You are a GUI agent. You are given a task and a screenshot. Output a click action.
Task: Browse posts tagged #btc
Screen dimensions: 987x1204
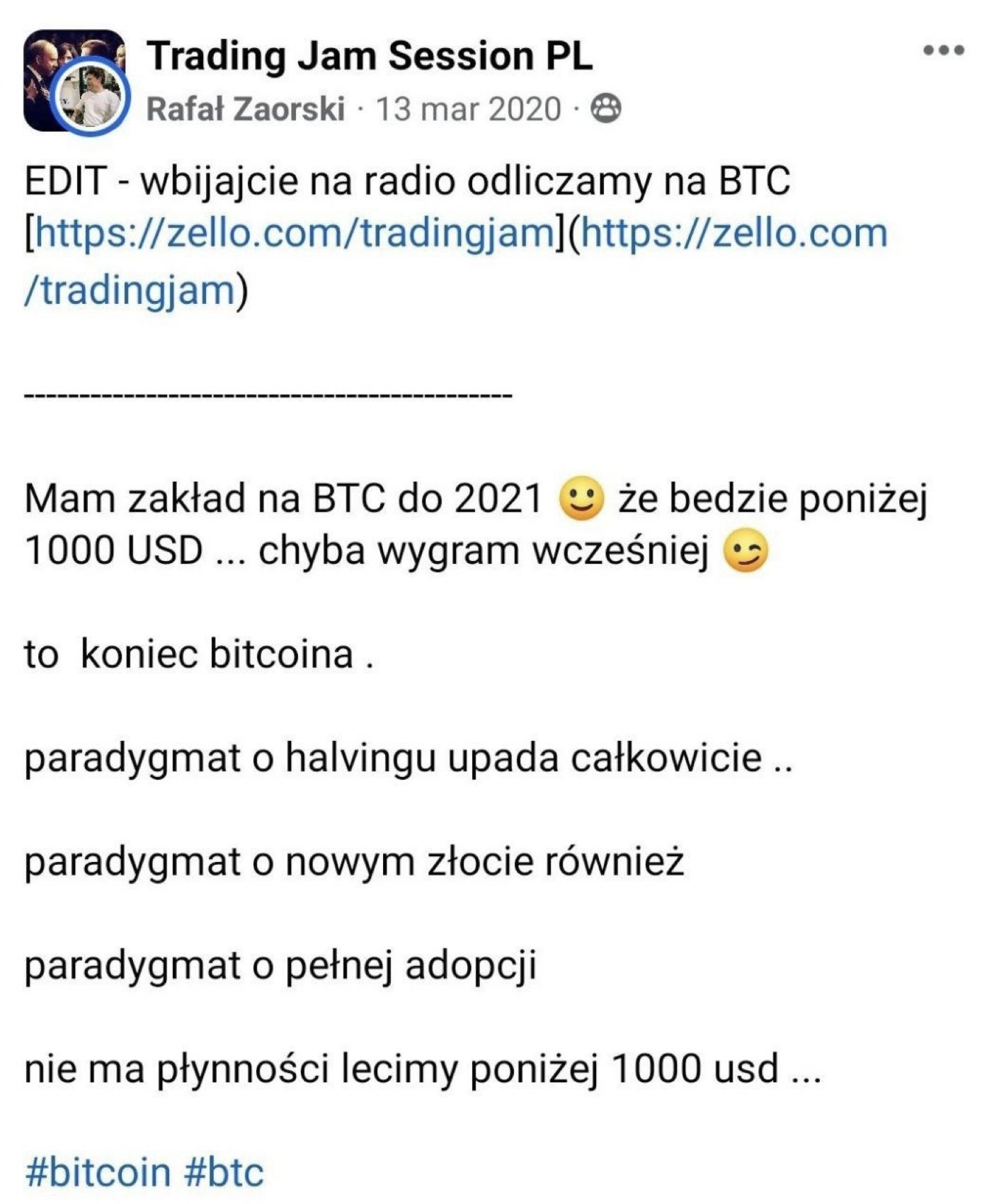click(x=224, y=1172)
